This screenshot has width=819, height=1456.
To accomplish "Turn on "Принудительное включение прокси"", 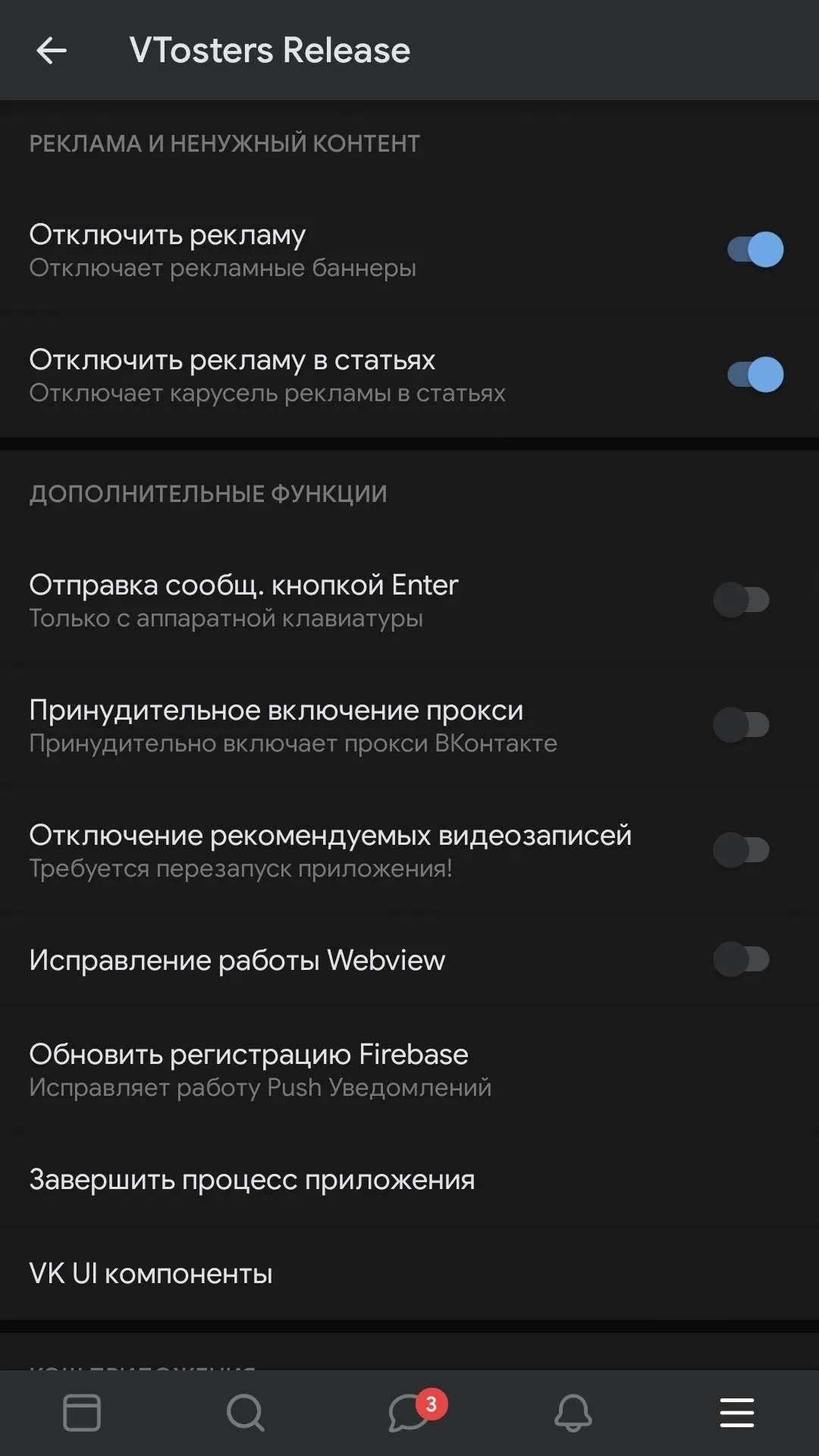I will tap(742, 725).
